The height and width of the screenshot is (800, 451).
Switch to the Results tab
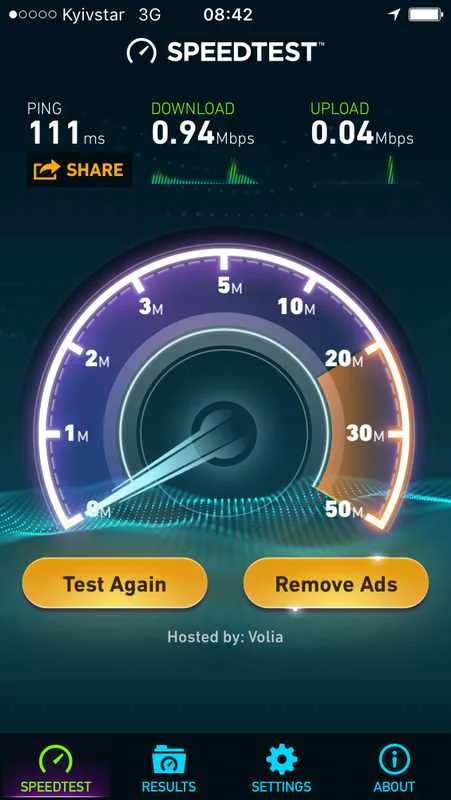coord(168,767)
